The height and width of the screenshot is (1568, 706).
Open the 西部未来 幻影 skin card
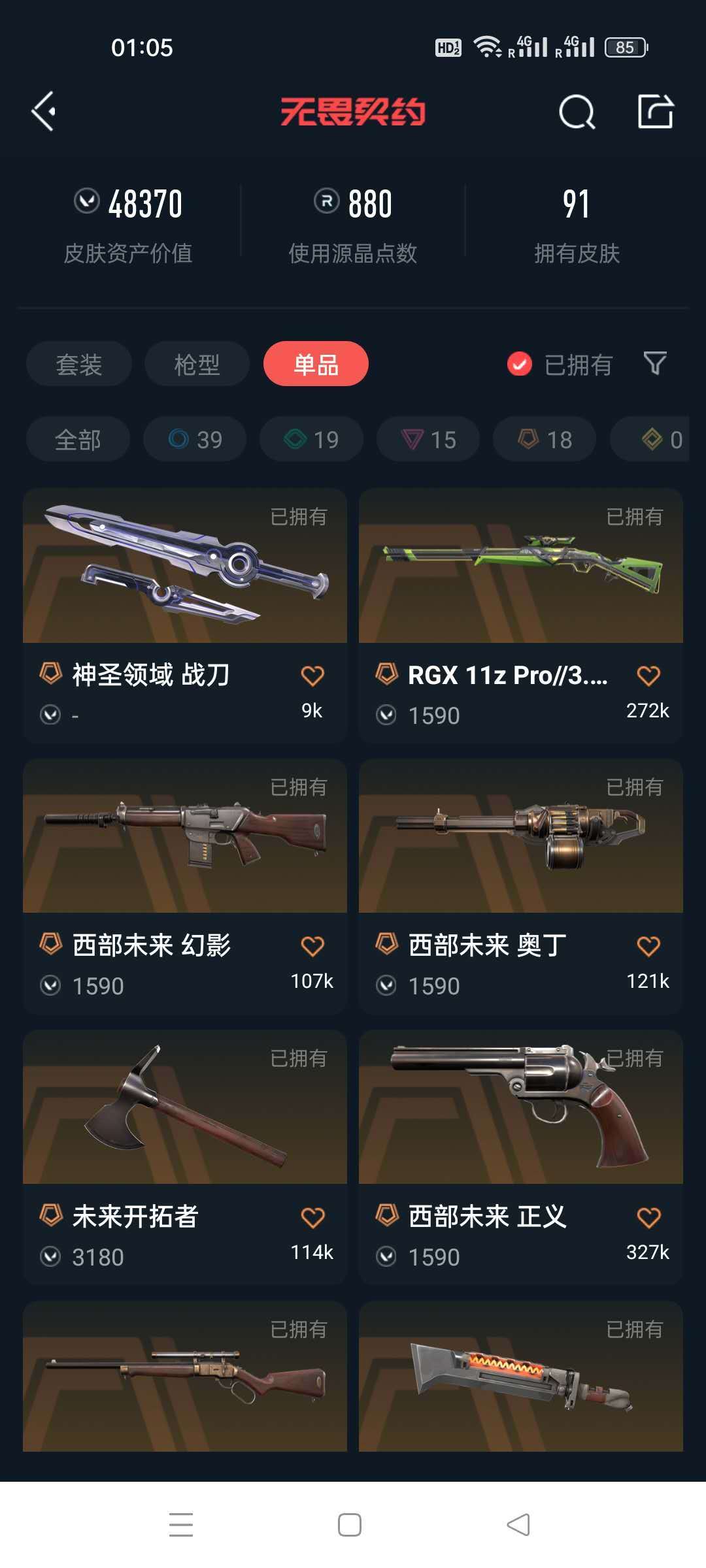[185, 887]
